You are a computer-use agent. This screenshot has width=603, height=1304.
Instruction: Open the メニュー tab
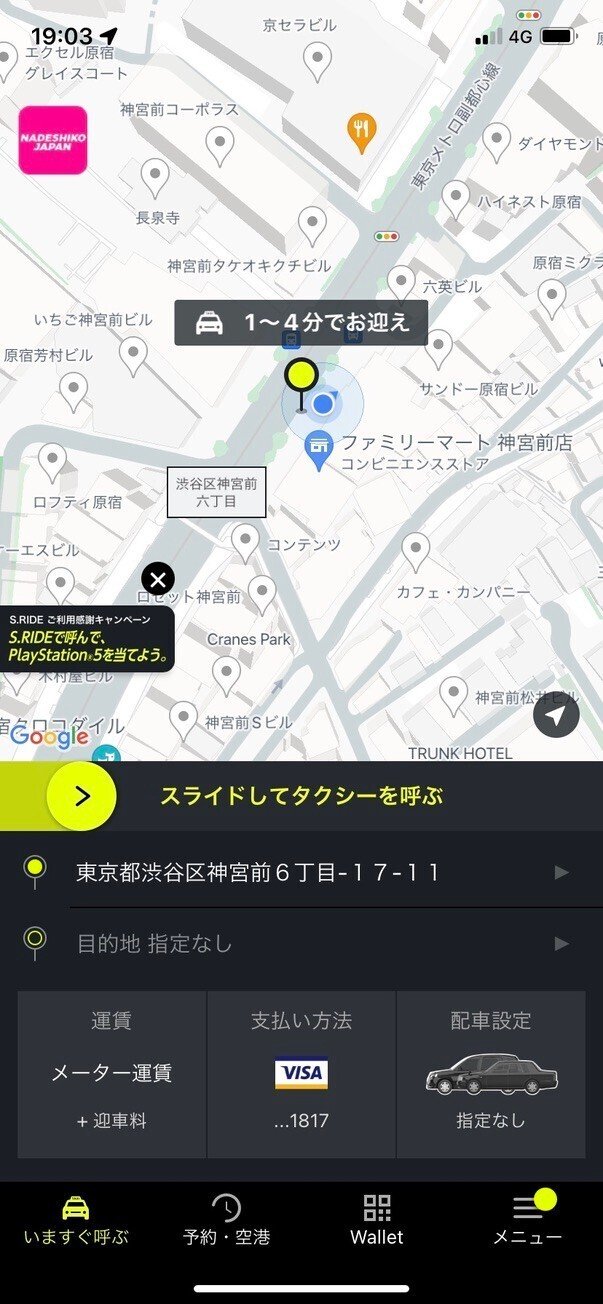coord(527,1220)
